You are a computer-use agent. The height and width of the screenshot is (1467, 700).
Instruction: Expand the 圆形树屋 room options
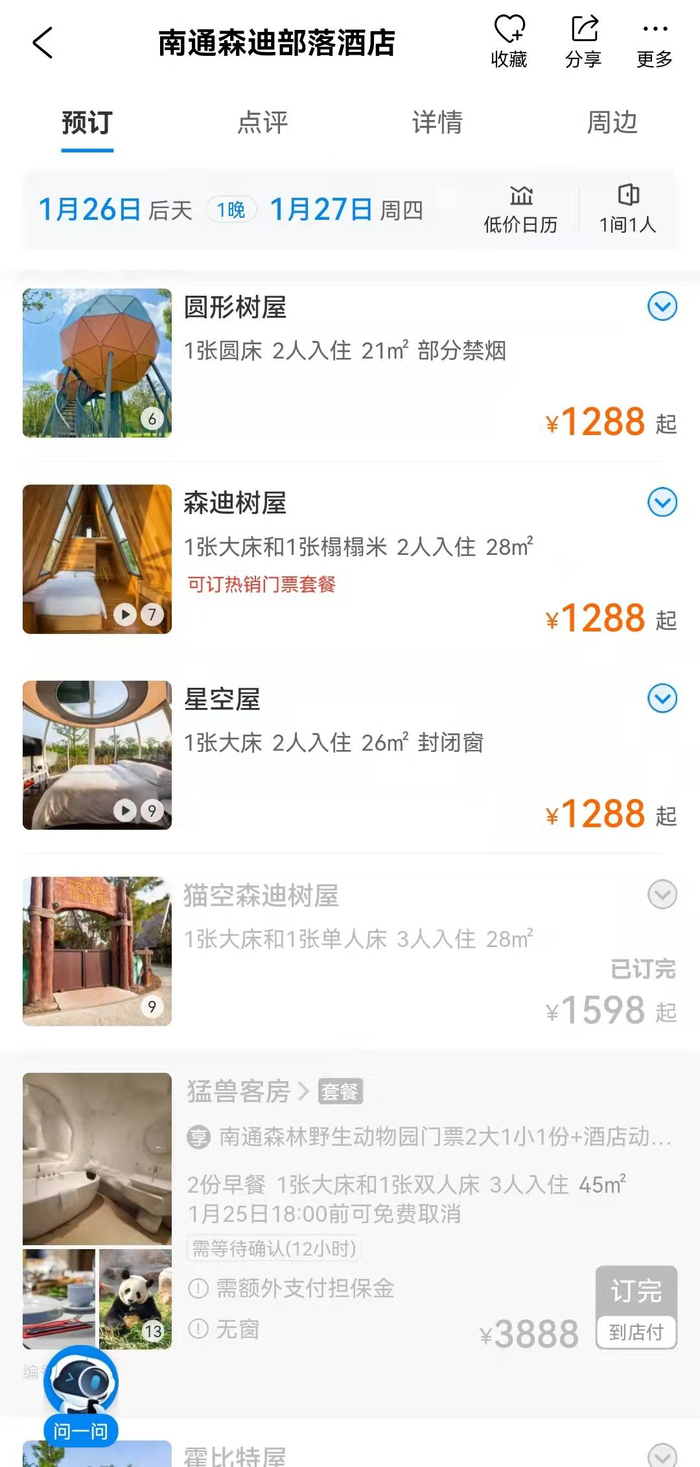(662, 307)
